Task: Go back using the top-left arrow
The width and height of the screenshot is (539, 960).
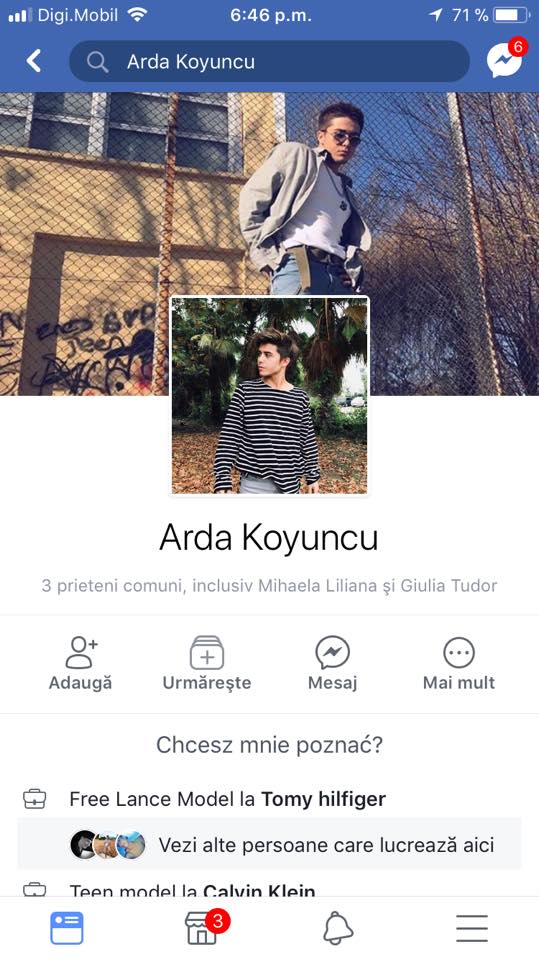Action: [34, 61]
